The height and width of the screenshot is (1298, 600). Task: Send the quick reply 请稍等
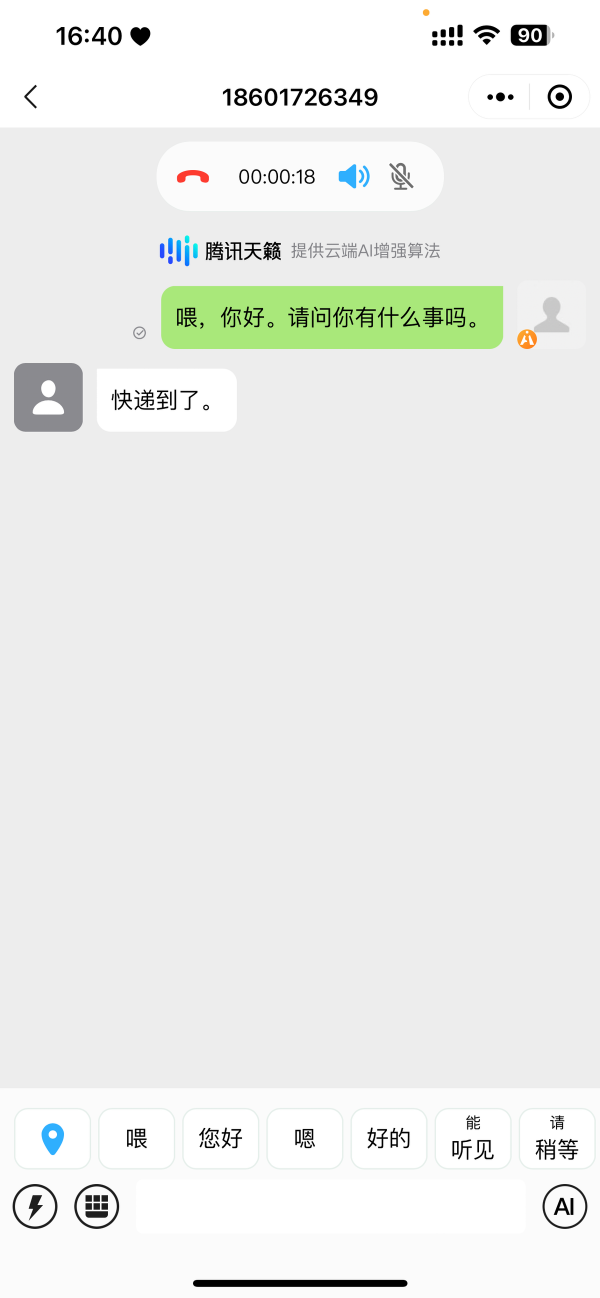[557, 1138]
